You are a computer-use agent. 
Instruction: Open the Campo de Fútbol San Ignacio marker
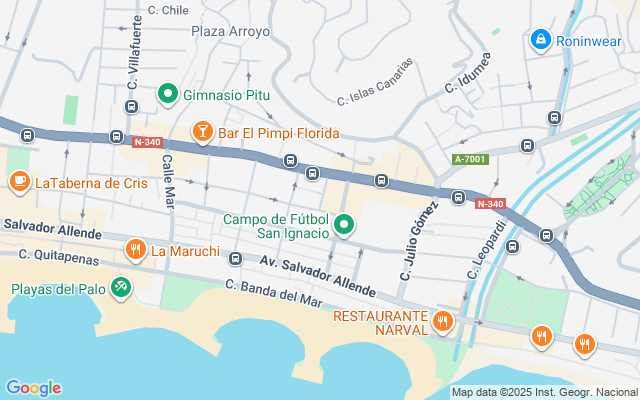[344, 224]
